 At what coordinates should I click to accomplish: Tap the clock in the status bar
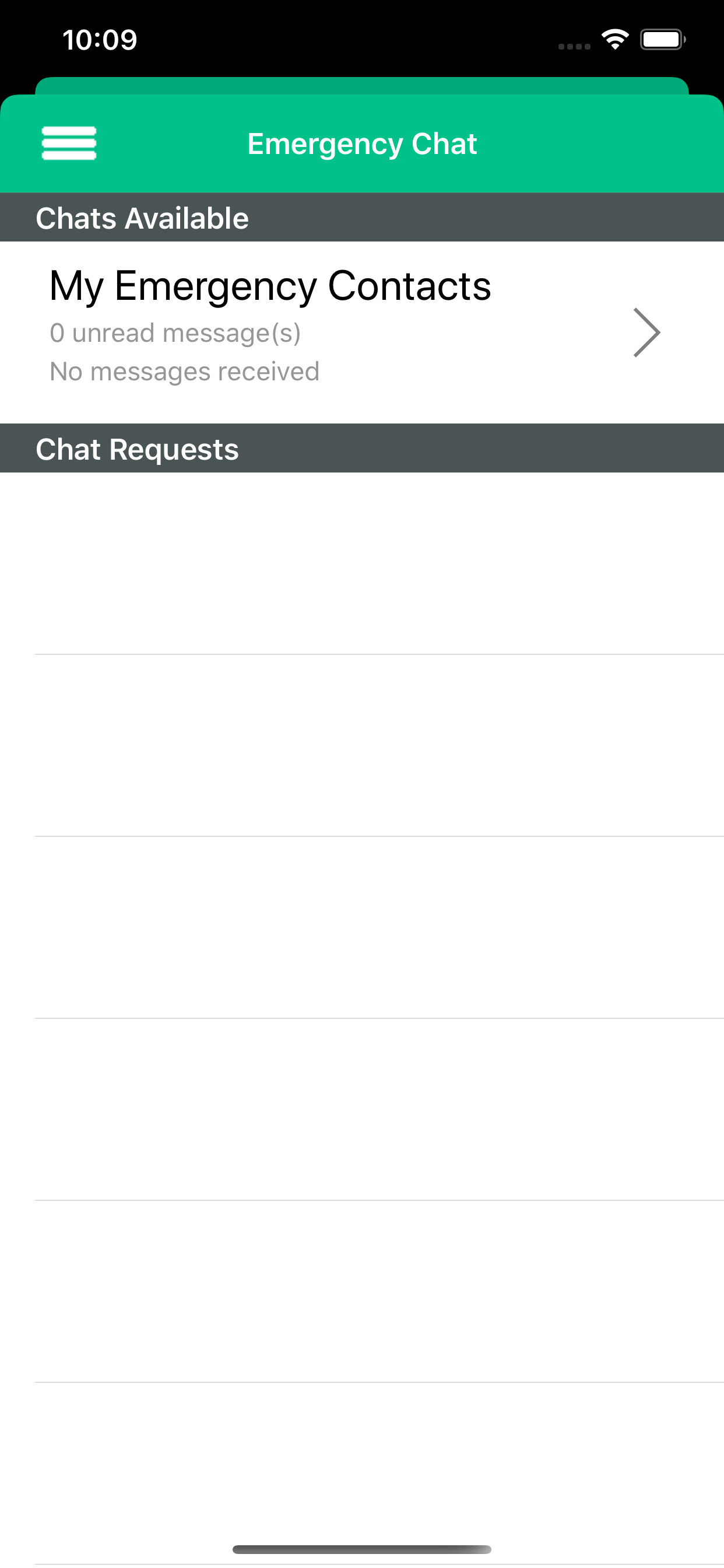point(100,39)
